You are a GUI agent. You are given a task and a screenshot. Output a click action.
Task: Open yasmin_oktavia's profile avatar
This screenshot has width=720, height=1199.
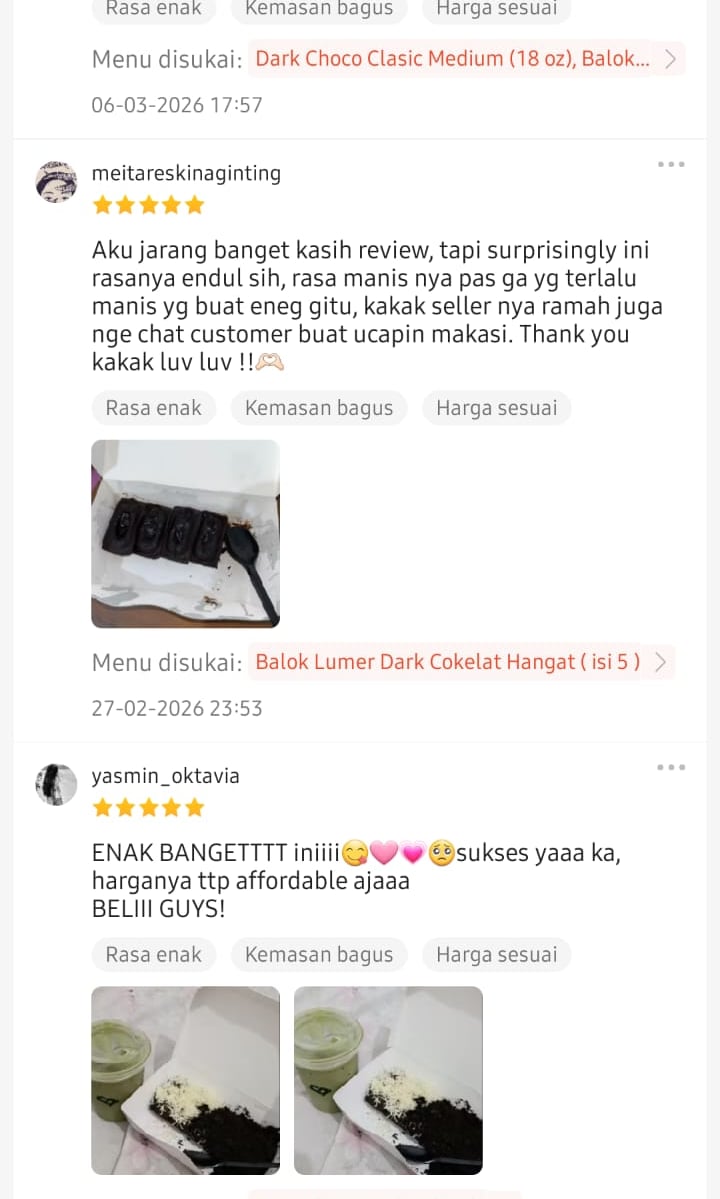pyautogui.click(x=56, y=785)
